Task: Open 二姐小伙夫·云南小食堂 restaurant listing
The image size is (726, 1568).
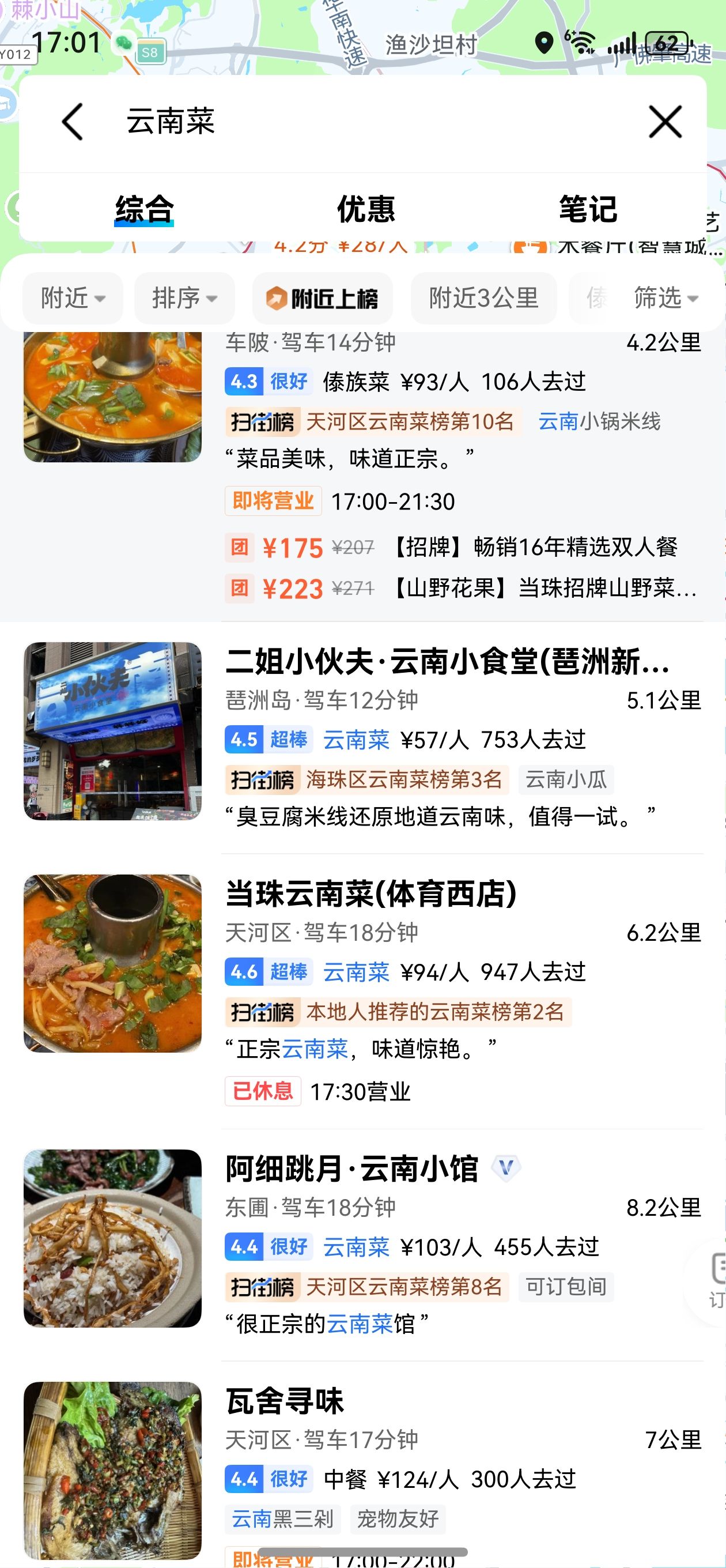Action: pos(447,662)
